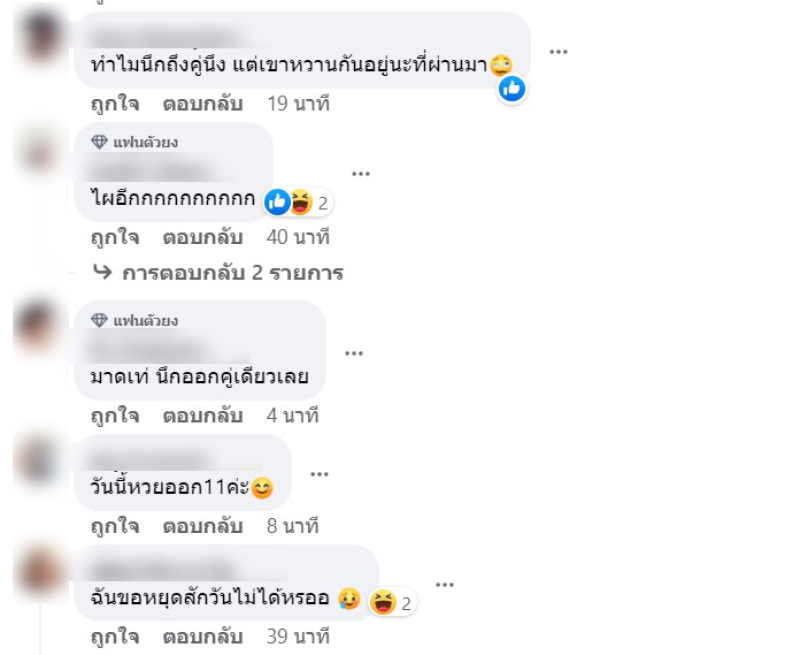Reply to the comment 'ไผอีกกกกกกกกกก'
Screen dimensions: 800x655
204,237
